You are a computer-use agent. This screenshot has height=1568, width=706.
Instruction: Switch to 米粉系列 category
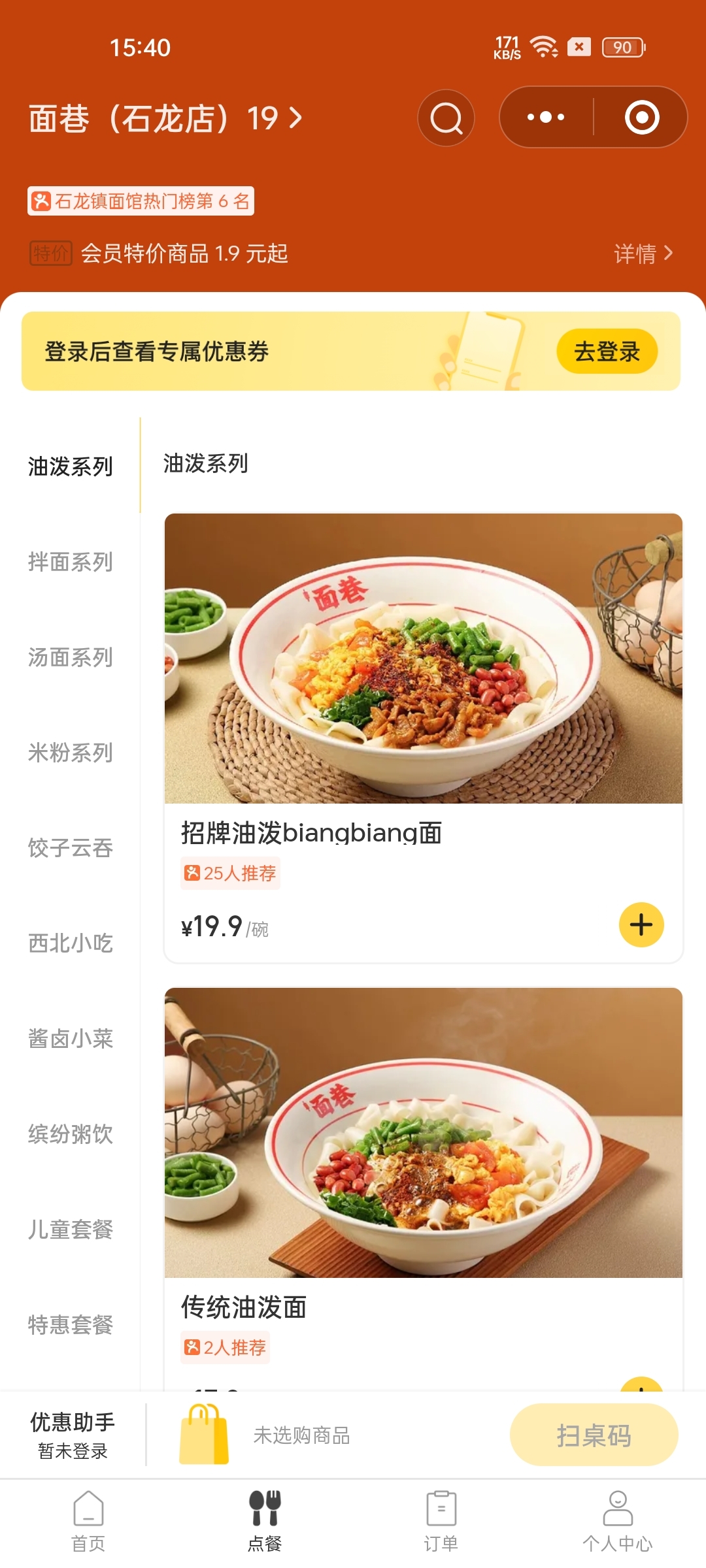(71, 753)
